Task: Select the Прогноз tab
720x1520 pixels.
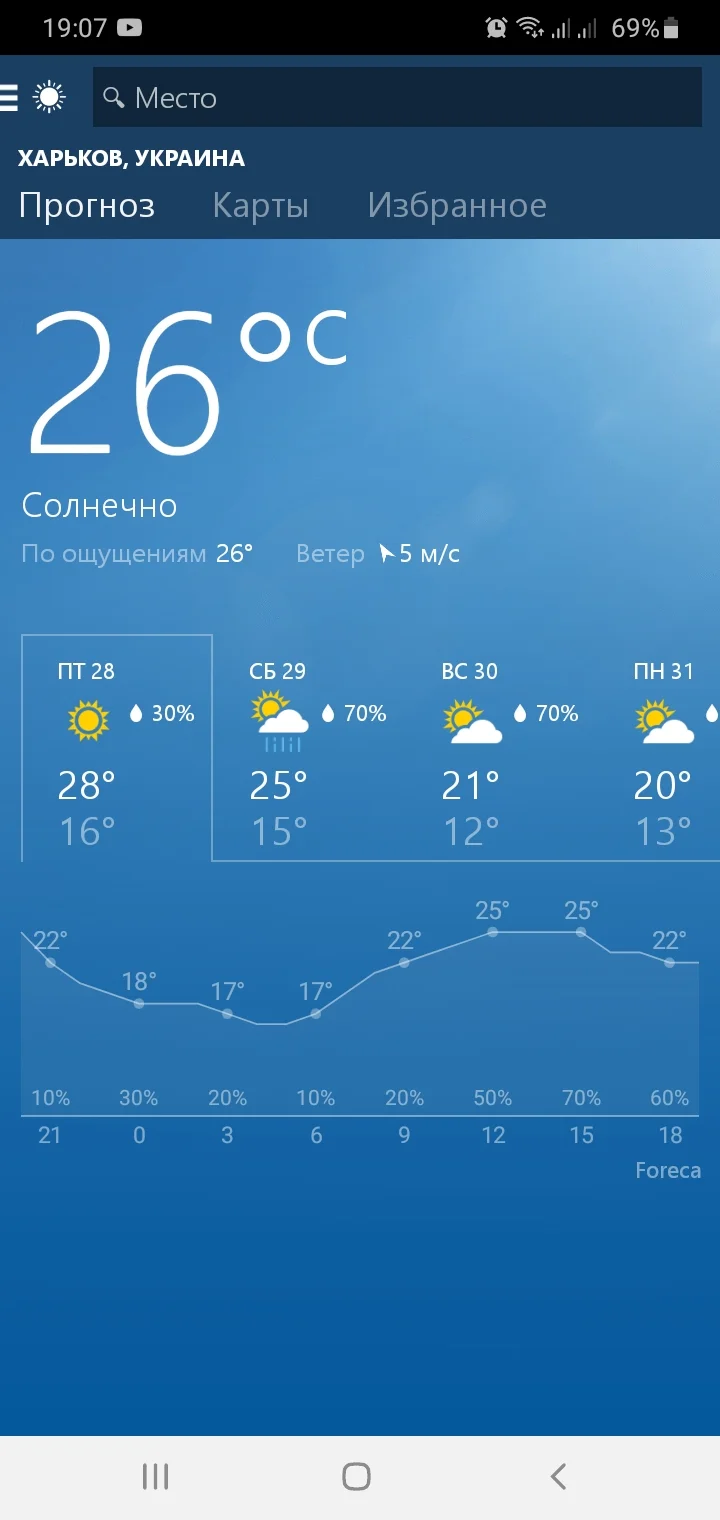Action: tap(87, 205)
